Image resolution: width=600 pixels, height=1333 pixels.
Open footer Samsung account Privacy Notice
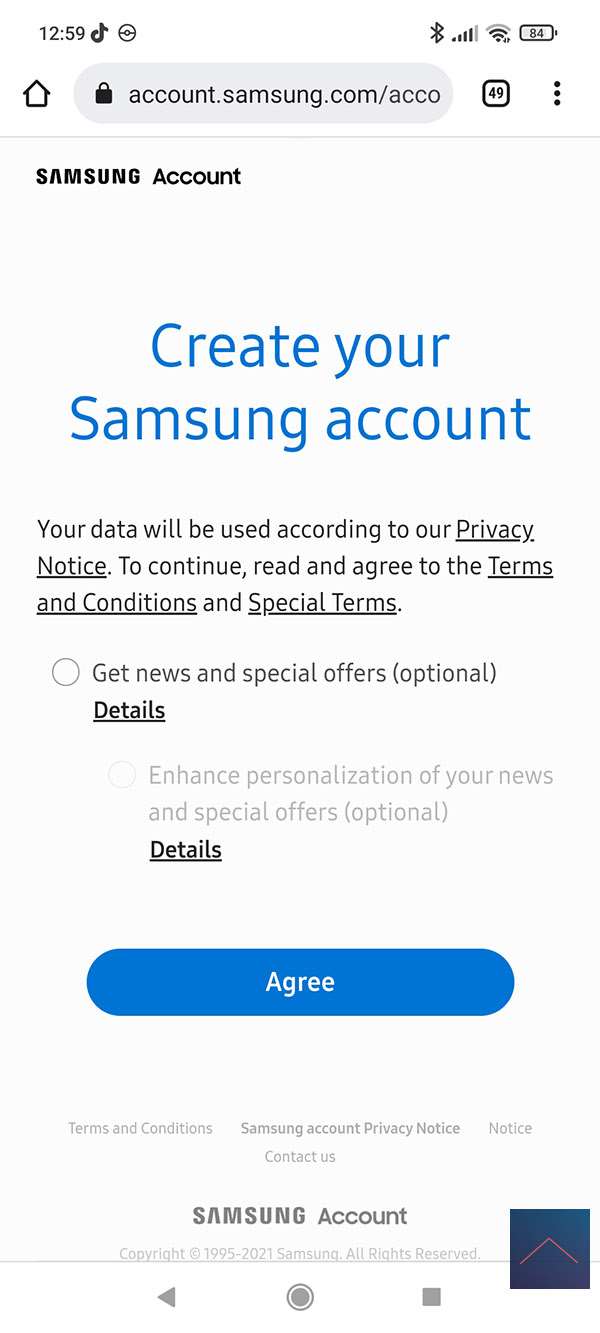[x=350, y=1128]
